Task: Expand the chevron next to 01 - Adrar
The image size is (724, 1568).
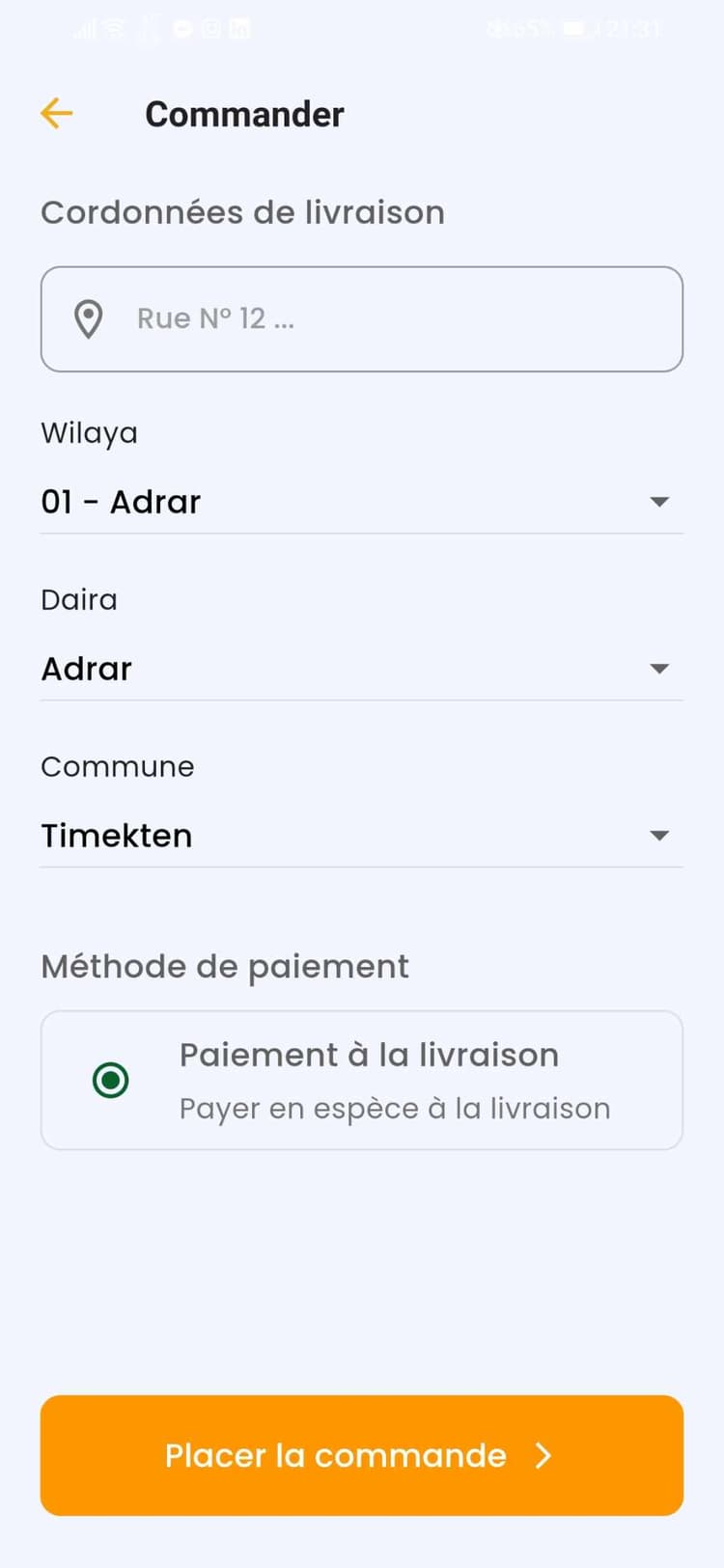Action: [660, 501]
